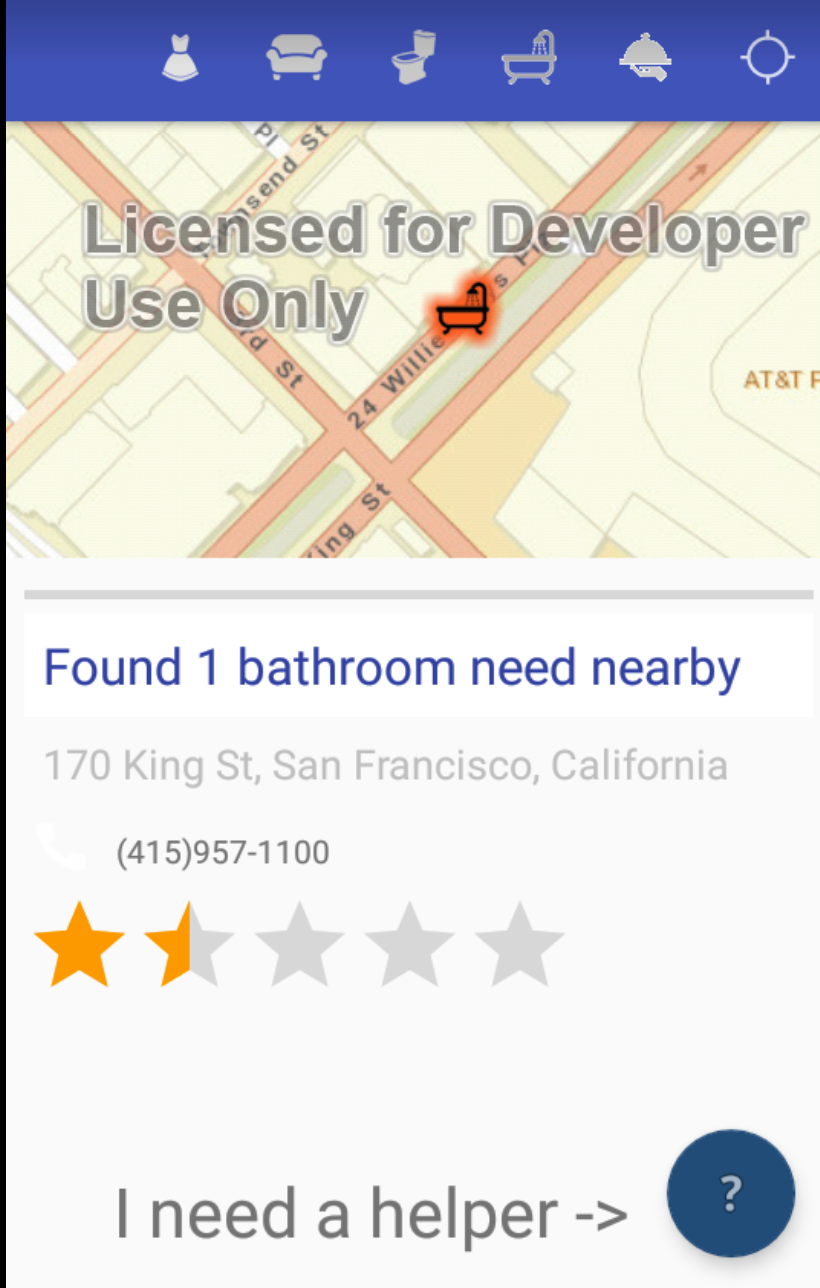Select the bathtub shower category icon
This screenshot has width=820, height=1288.
529,58
